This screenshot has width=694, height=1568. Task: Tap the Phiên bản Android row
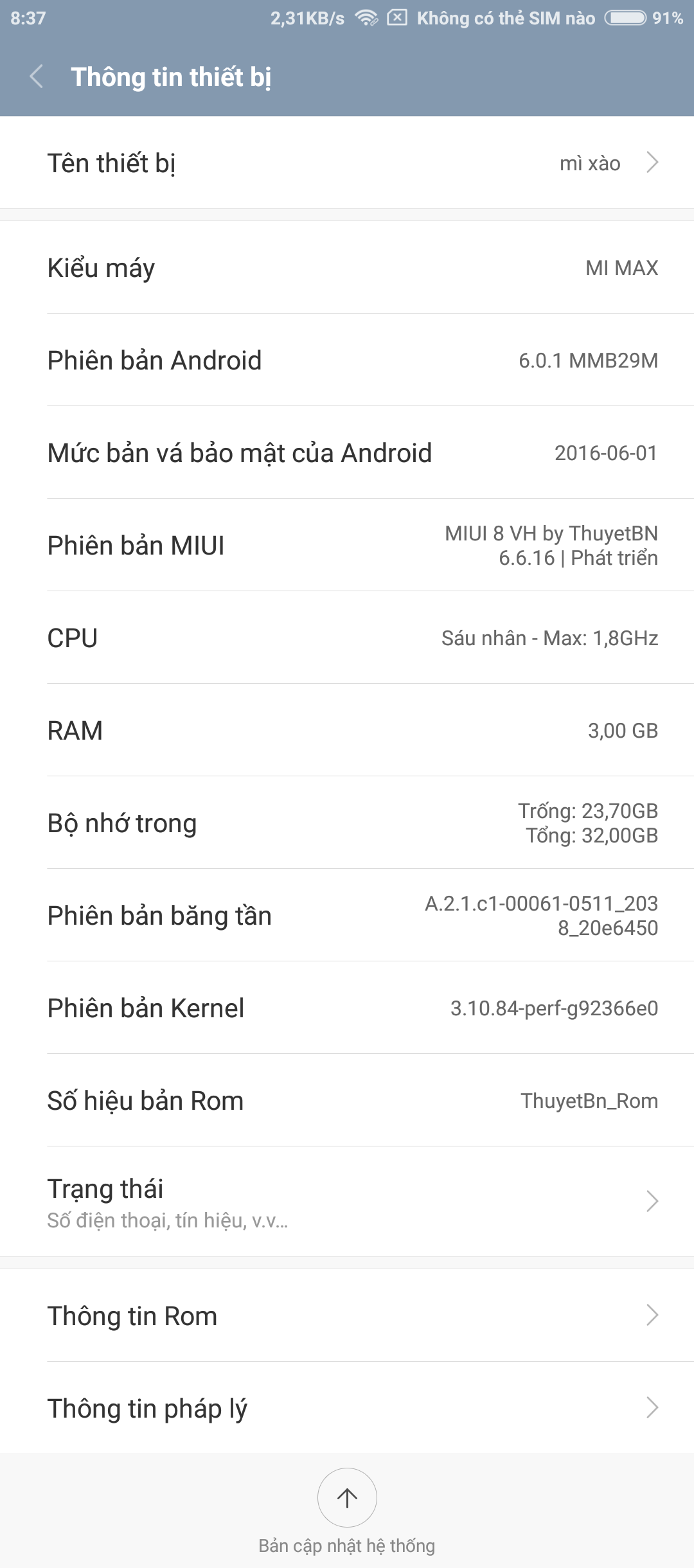(x=347, y=361)
